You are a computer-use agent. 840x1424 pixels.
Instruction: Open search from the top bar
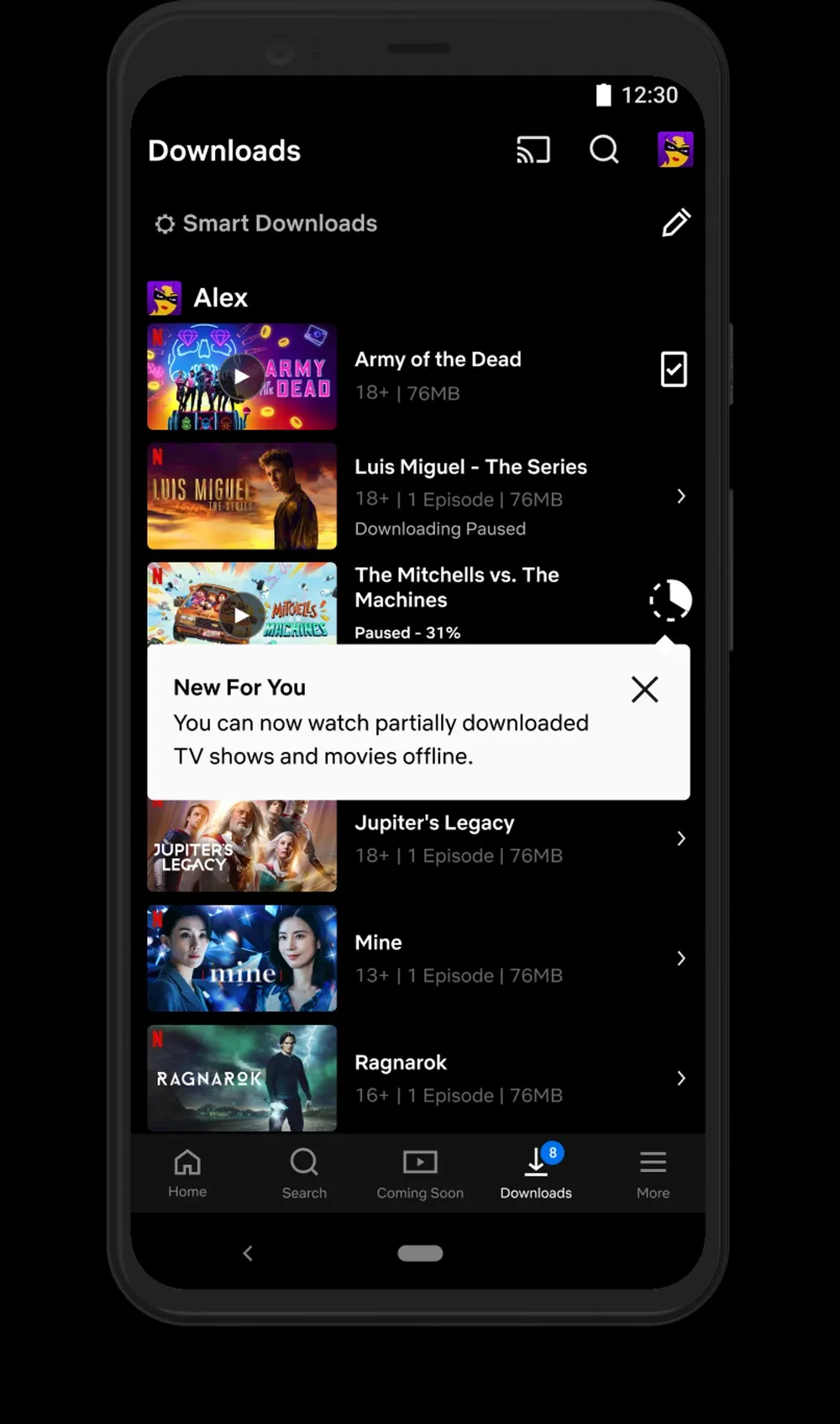[x=604, y=150]
